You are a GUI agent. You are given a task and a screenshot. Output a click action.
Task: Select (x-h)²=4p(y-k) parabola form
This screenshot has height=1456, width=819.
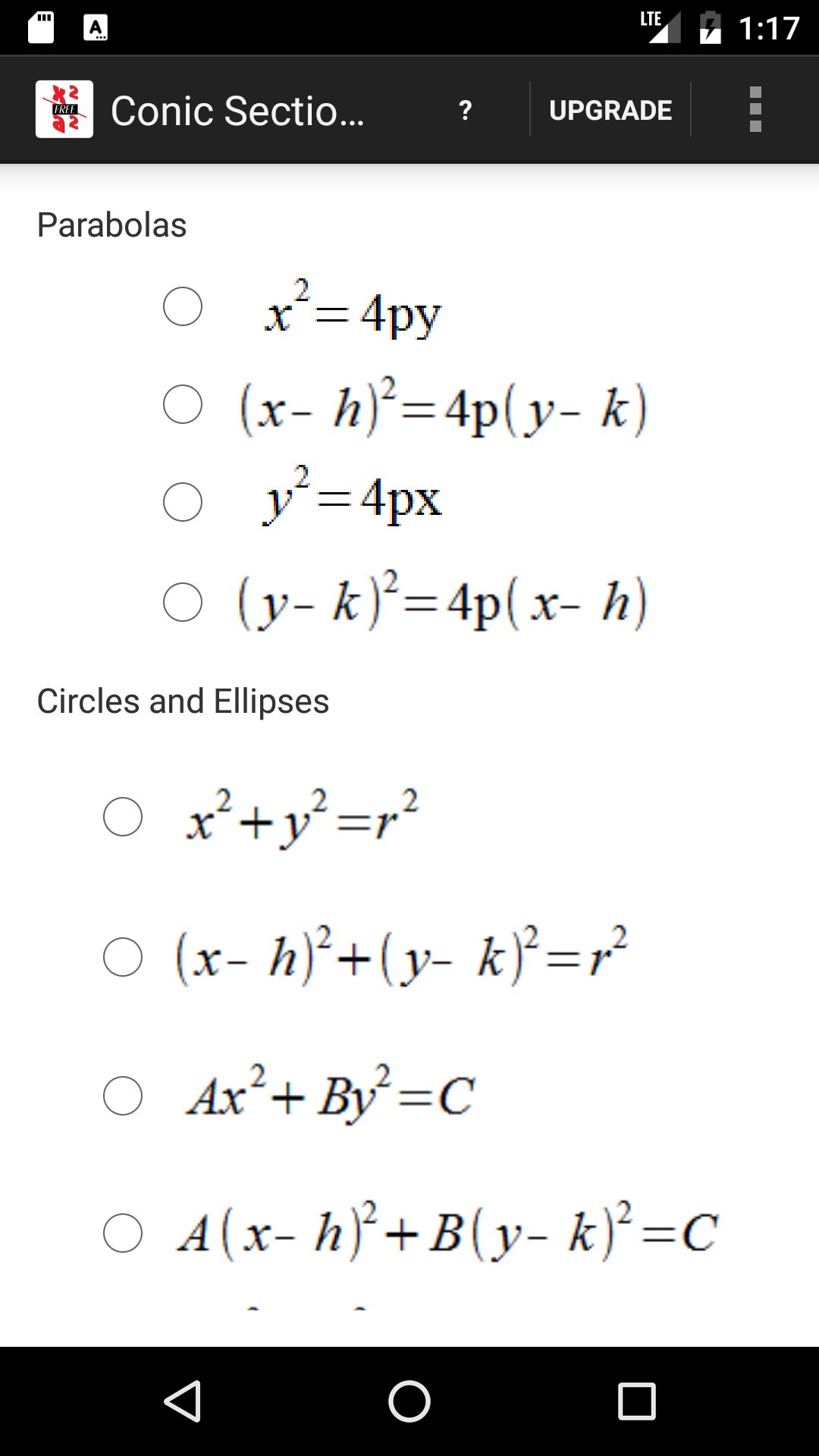(x=183, y=404)
